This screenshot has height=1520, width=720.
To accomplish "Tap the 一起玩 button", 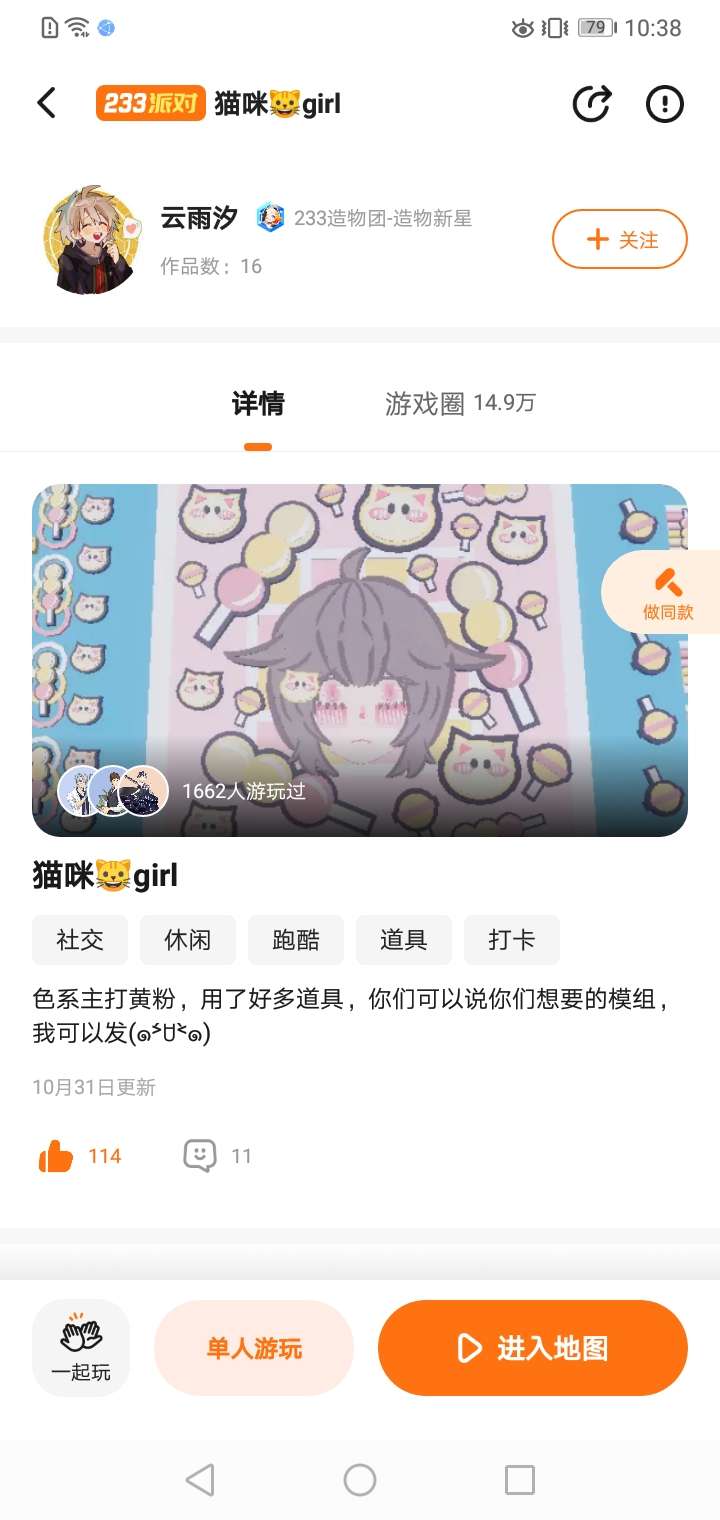I will click(x=81, y=1348).
